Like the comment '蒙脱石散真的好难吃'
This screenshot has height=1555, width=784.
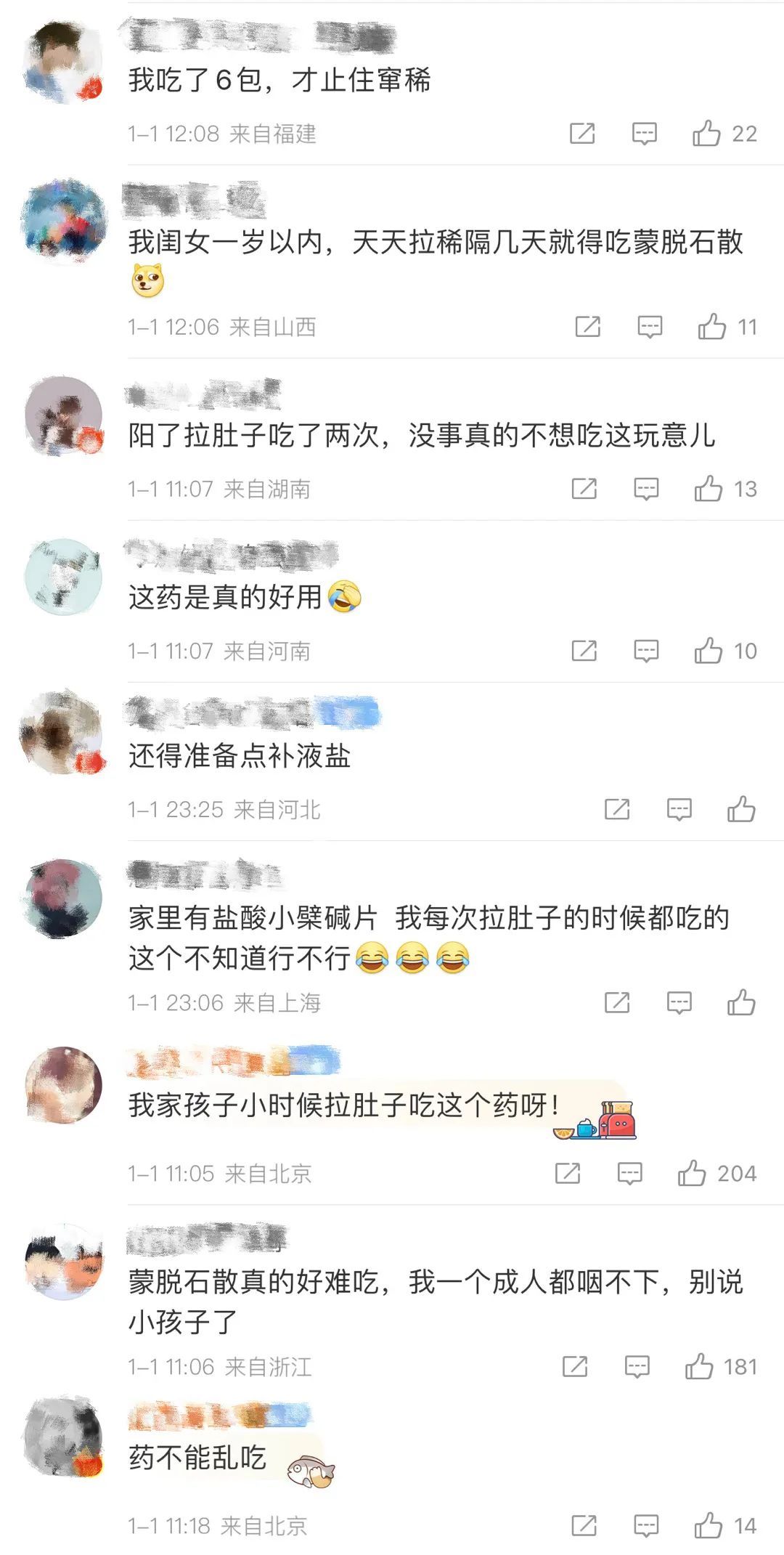pos(699,1367)
